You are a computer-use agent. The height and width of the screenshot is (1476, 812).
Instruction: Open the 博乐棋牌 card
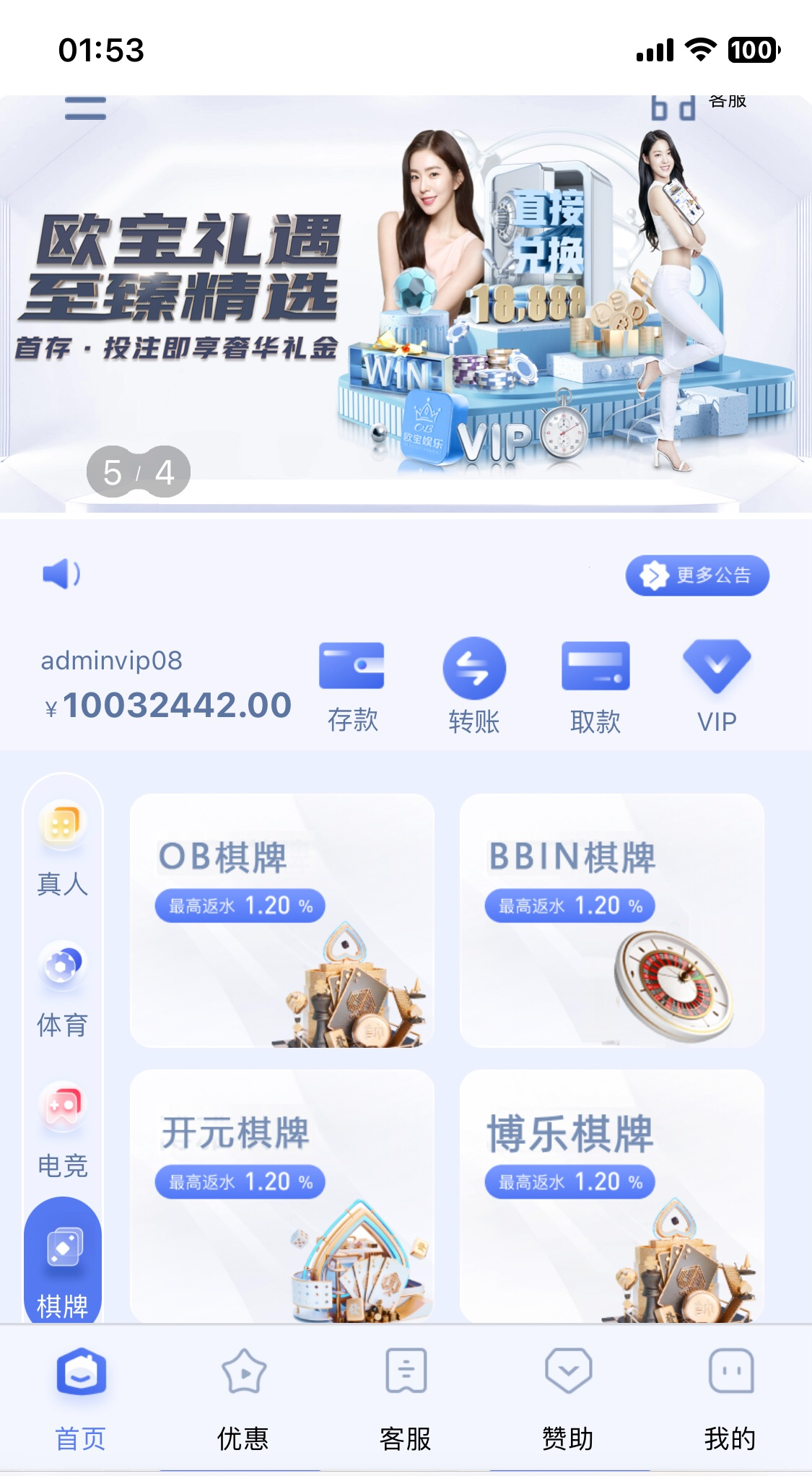click(612, 1196)
